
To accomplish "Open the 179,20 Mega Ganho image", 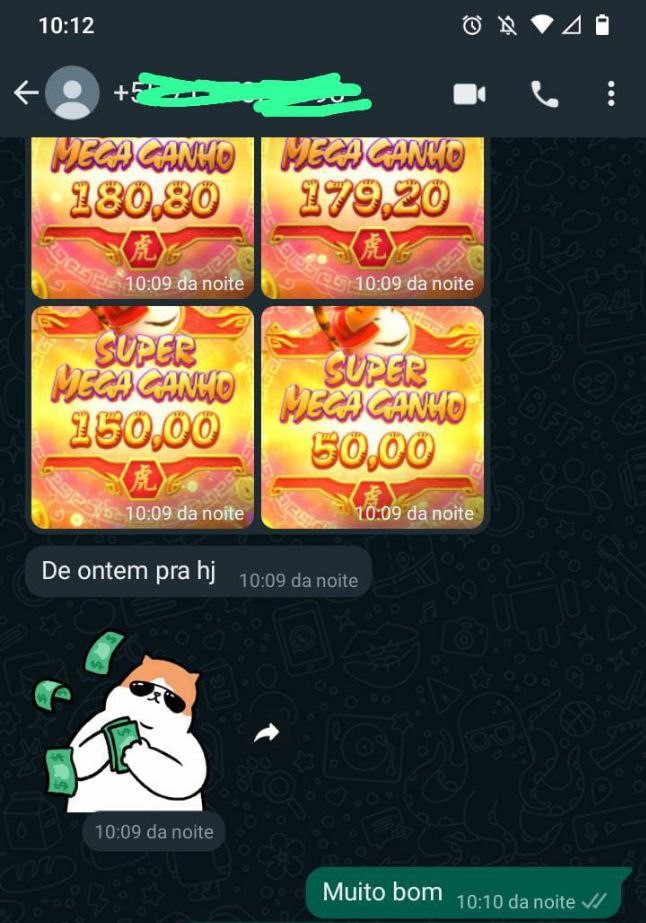I will [x=372, y=216].
